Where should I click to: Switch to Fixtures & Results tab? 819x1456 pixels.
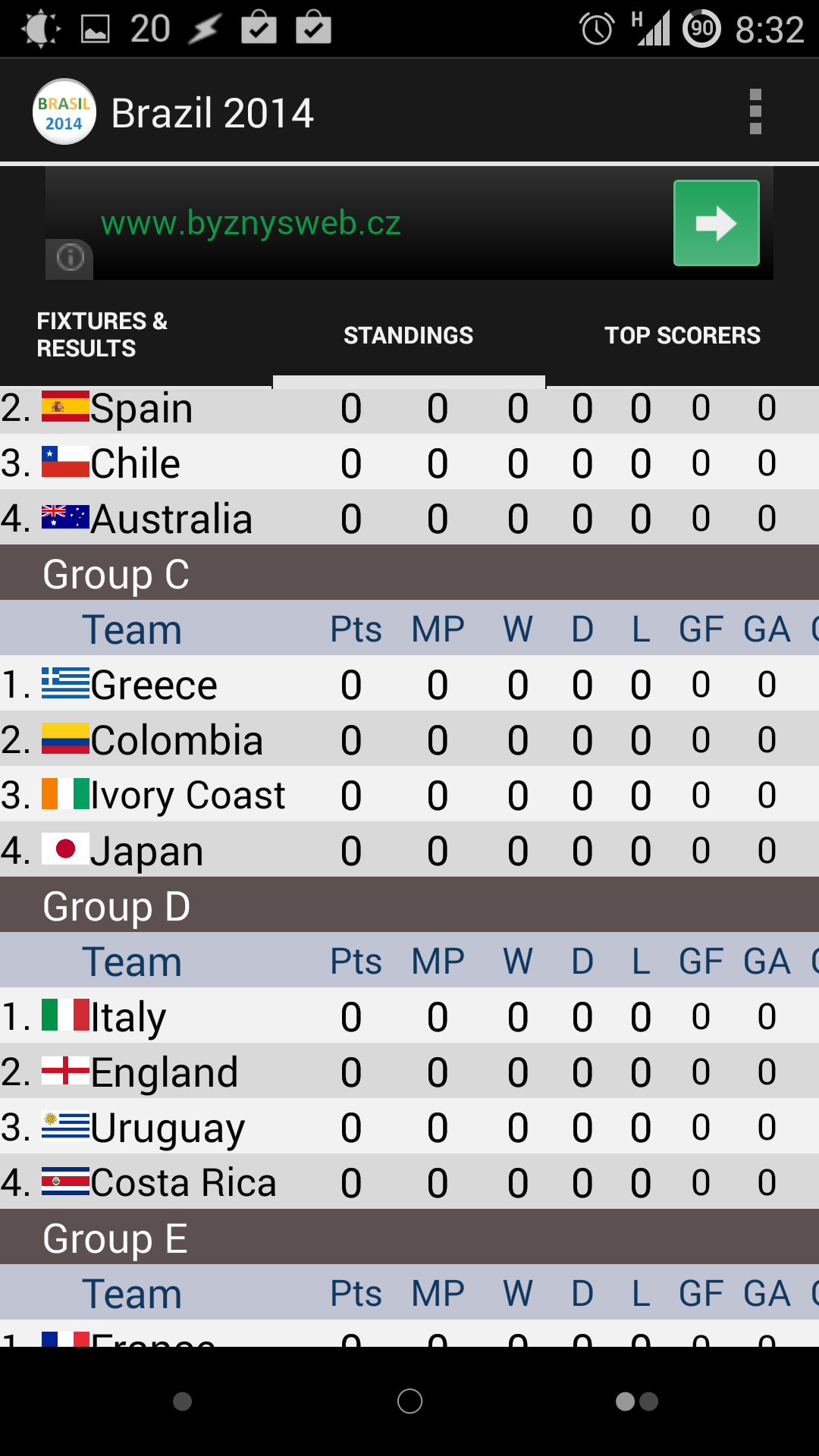tap(102, 334)
